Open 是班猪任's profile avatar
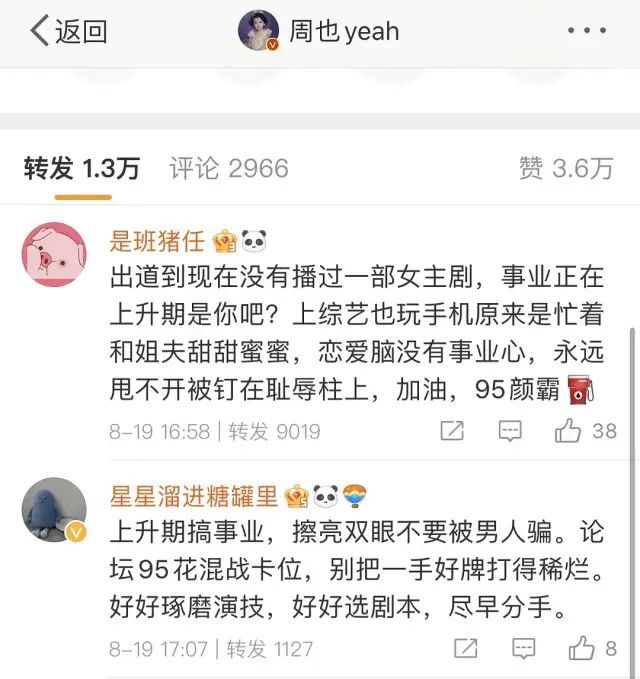This screenshot has width=640, height=679. 54,254
